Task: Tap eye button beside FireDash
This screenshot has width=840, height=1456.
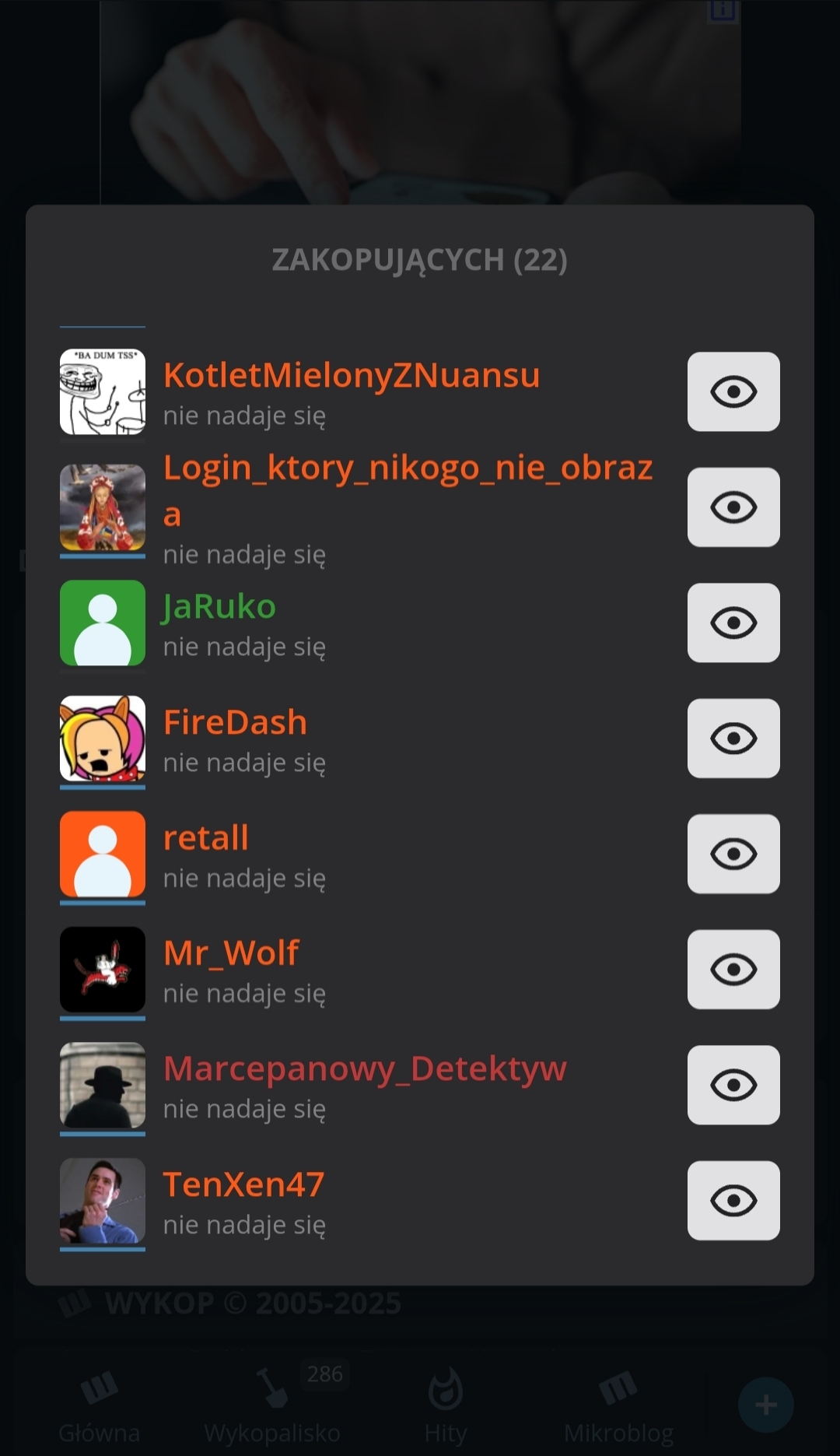Action: coord(733,739)
